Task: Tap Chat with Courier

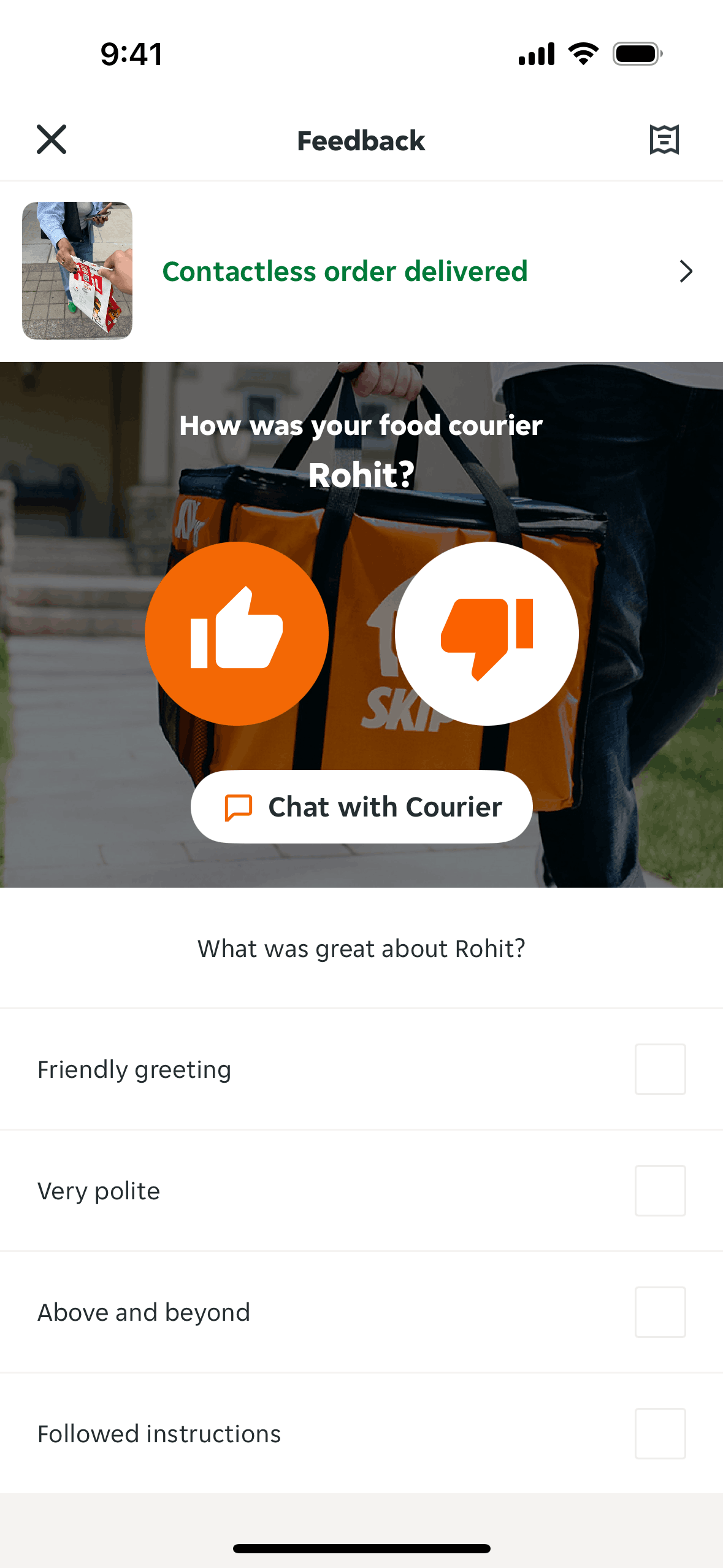Action: point(361,807)
